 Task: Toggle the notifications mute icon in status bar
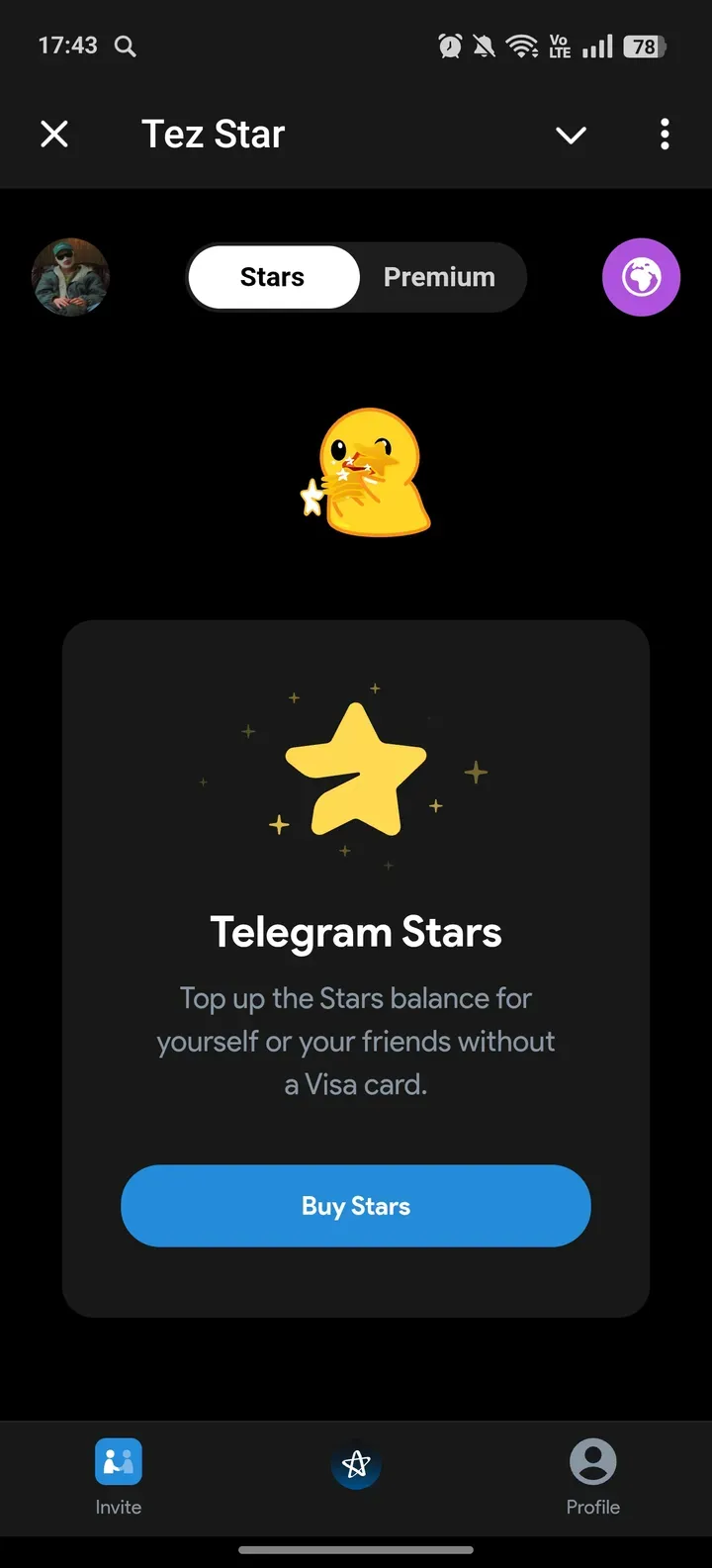(484, 46)
